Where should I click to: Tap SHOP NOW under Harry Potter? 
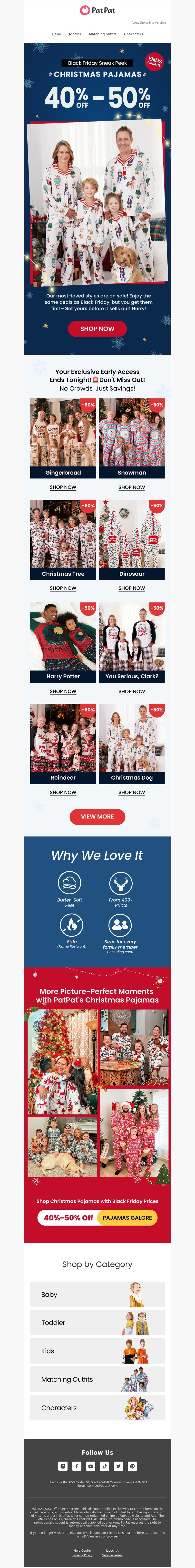tap(63, 691)
